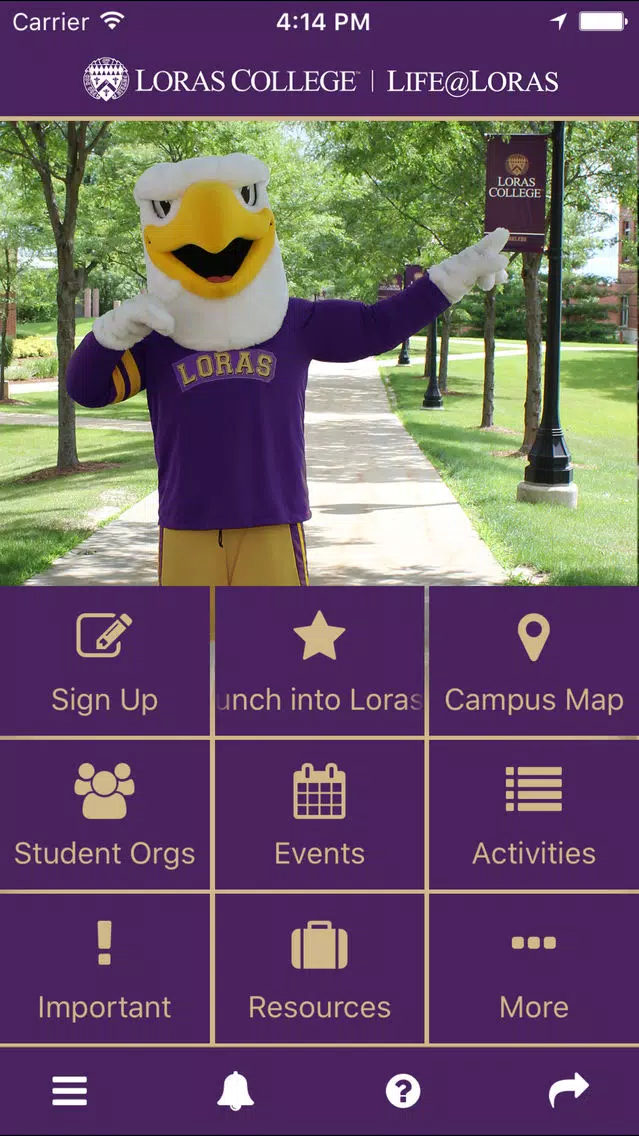Open the help question mark

pyautogui.click(x=403, y=1091)
